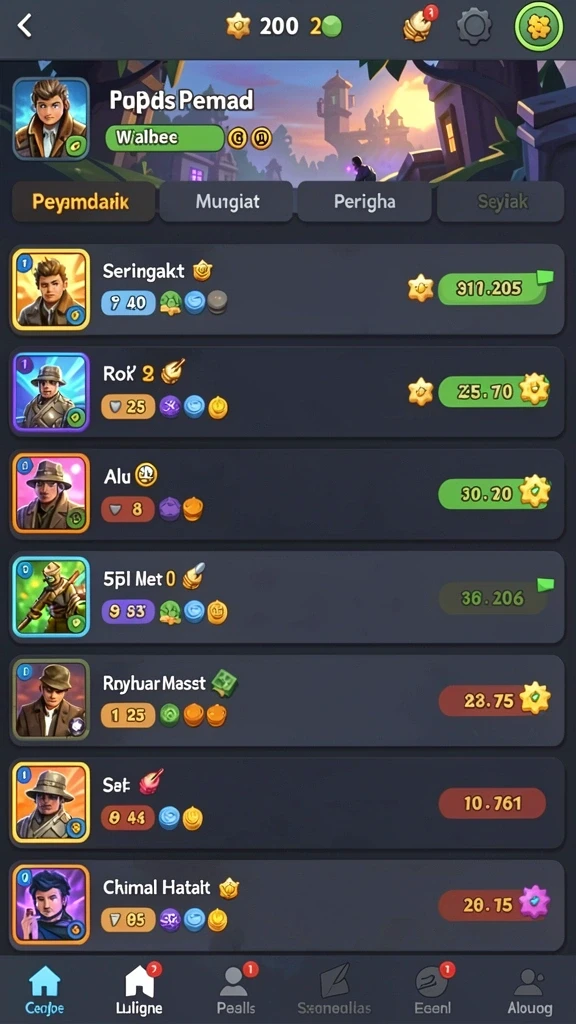Image resolution: width=576 pixels, height=1024 pixels.
Task: Switch to the Seyiak tab
Action: pyautogui.click(x=500, y=202)
